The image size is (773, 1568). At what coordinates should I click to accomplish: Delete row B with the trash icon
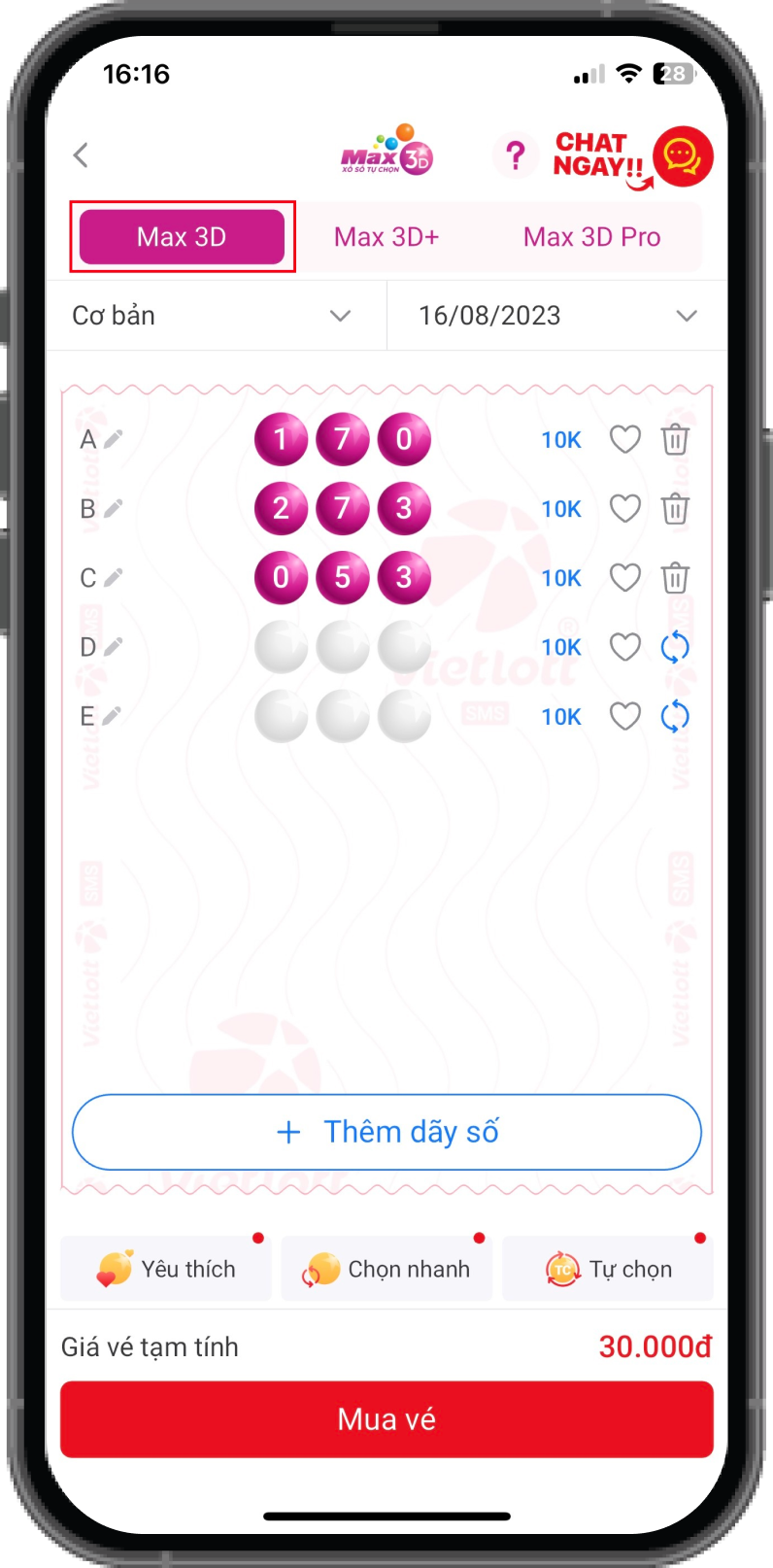point(675,508)
